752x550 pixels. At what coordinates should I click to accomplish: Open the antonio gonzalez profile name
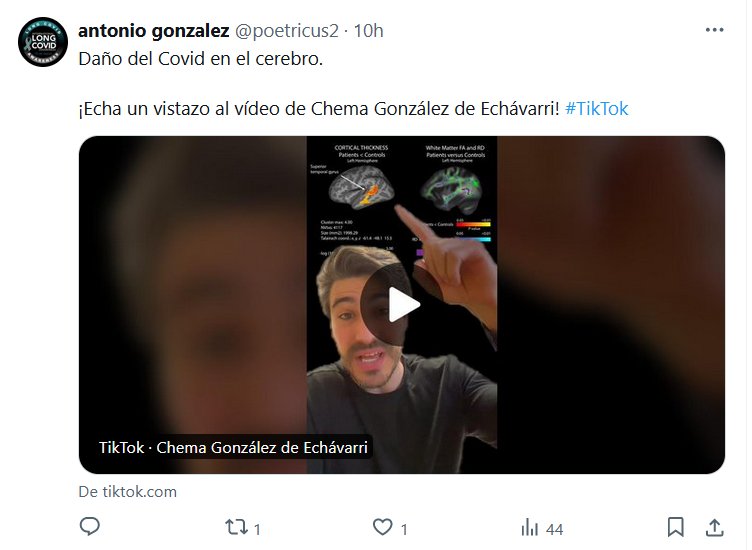click(153, 31)
